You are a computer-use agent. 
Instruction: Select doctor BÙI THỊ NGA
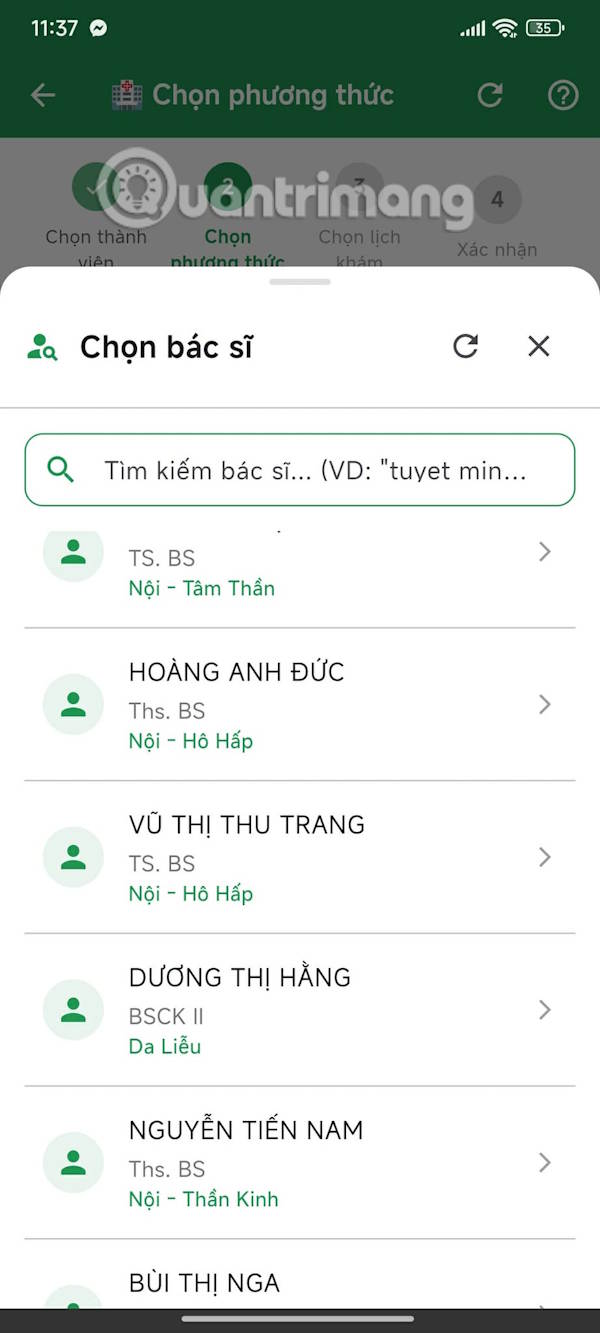click(300, 1285)
